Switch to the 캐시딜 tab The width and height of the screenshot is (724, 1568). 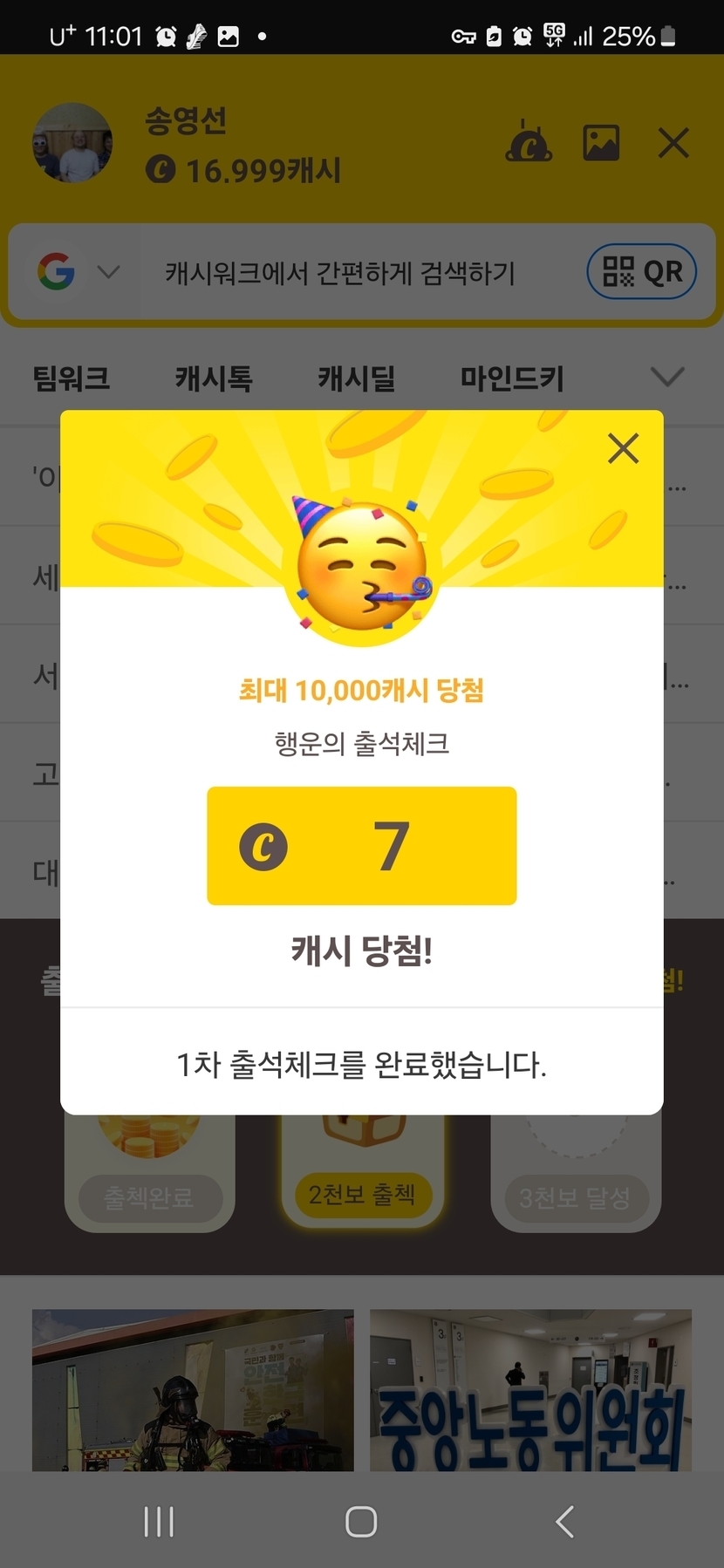click(356, 378)
